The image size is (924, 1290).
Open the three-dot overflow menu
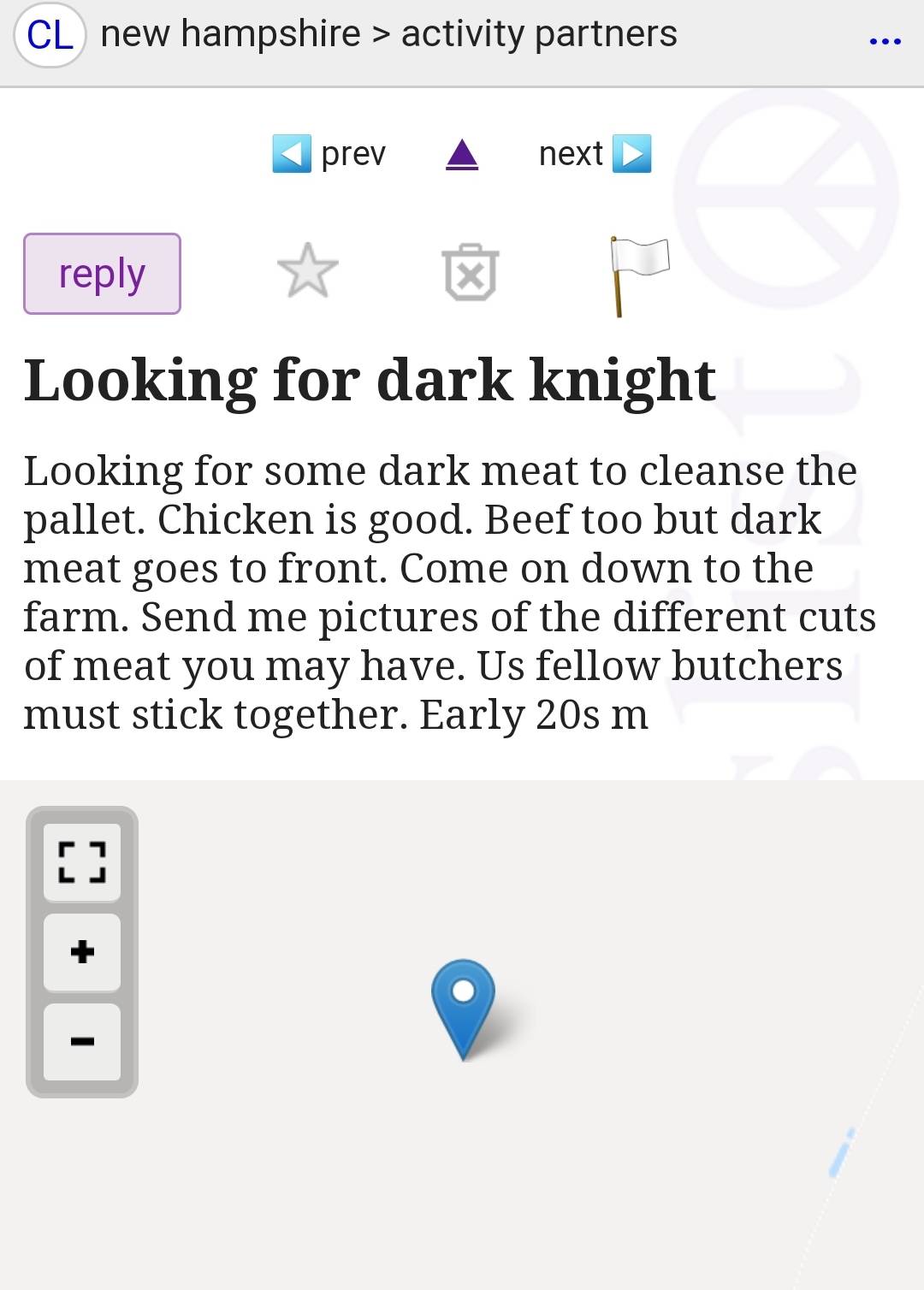[x=885, y=40]
